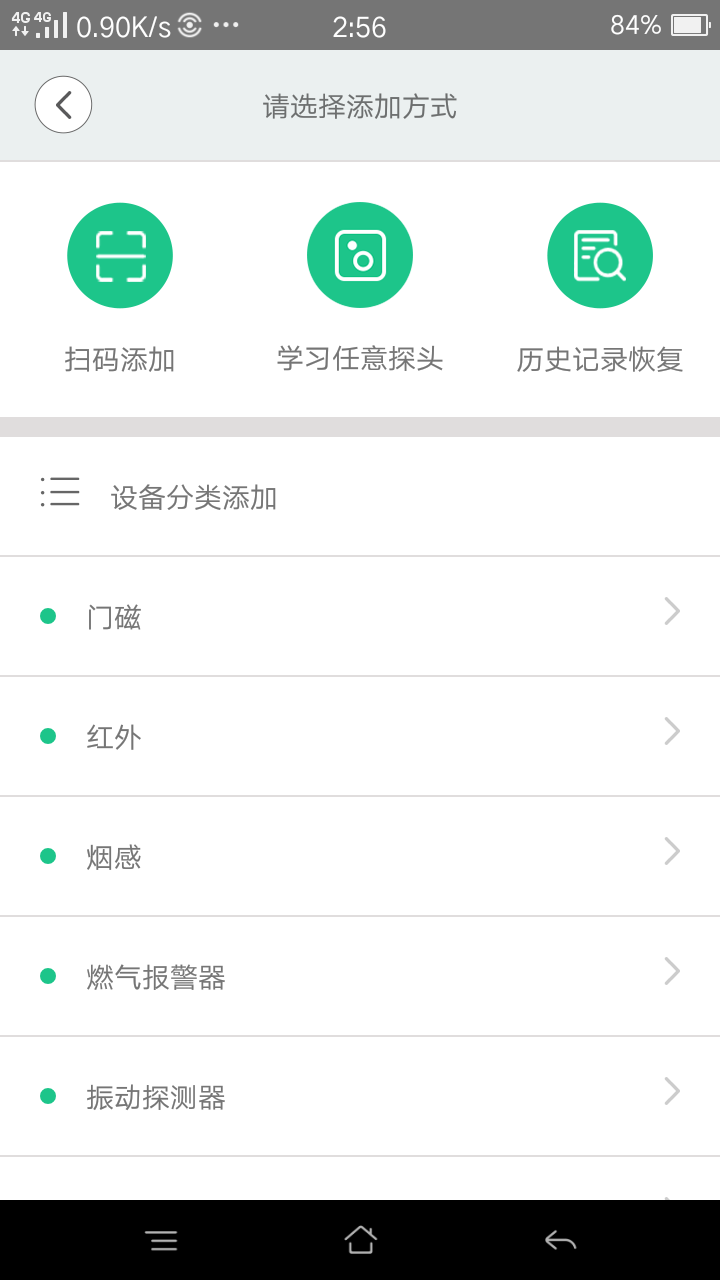Tap the list icon beside 设备分类添加
The height and width of the screenshot is (1280, 720).
coord(59,493)
